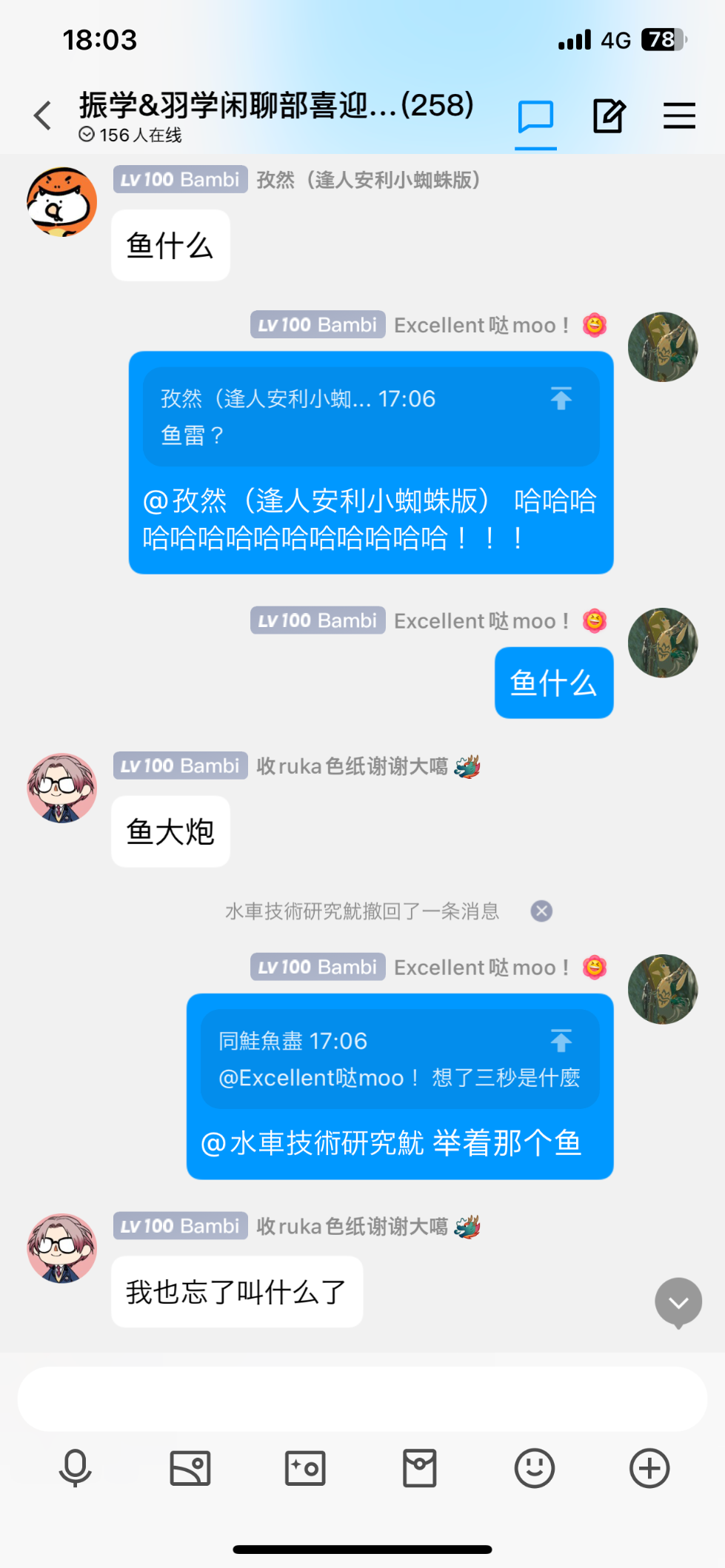Open the edit note icon

(609, 116)
